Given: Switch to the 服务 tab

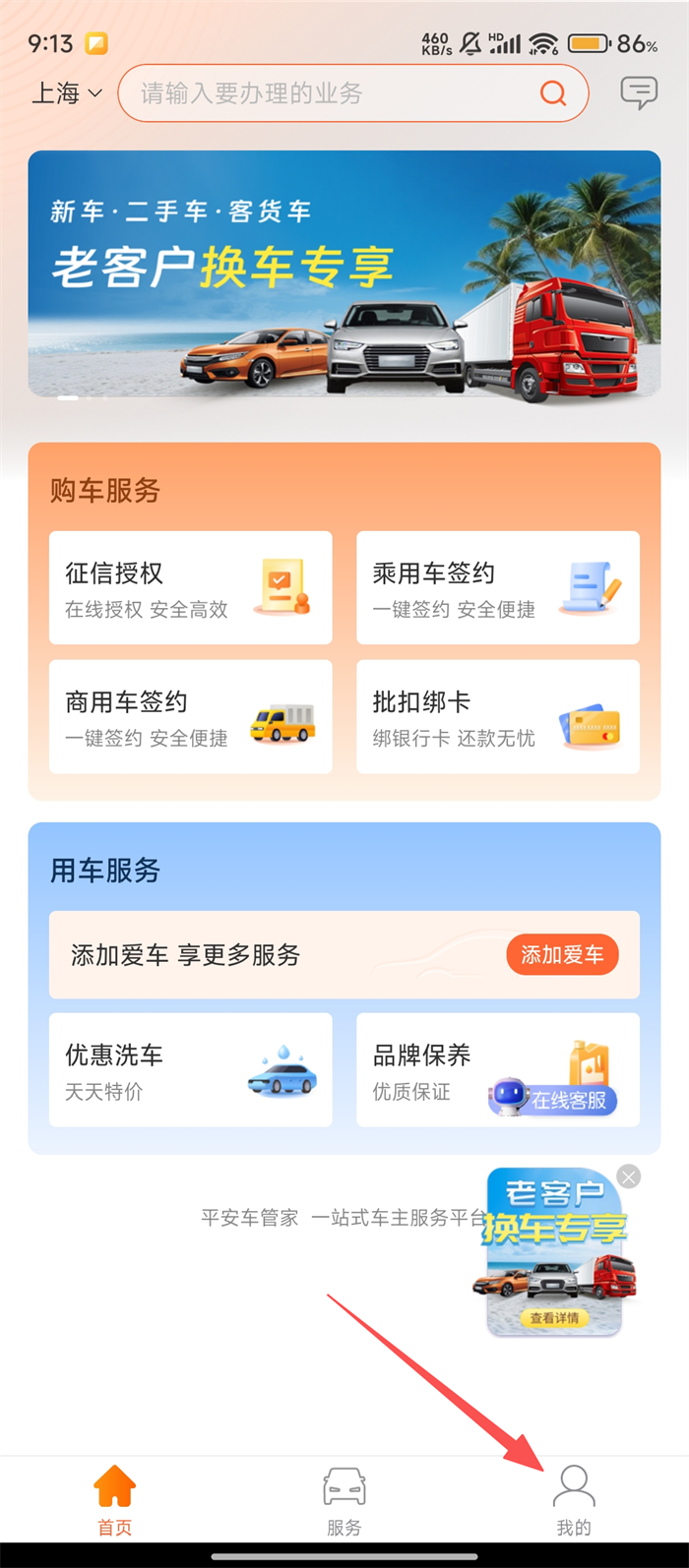Looking at the screenshot, I should tap(344, 1500).
